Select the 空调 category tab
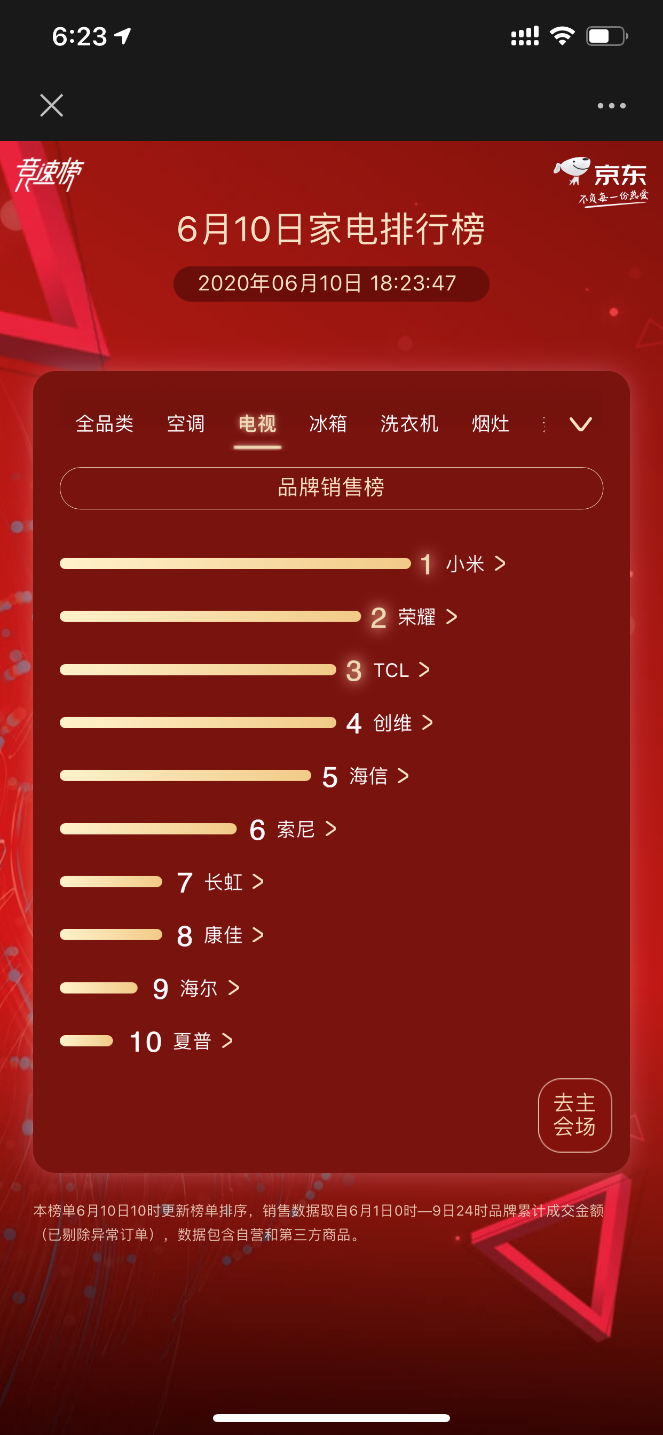This screenshot has width=663, height=1435. click(x=186, y=424)
